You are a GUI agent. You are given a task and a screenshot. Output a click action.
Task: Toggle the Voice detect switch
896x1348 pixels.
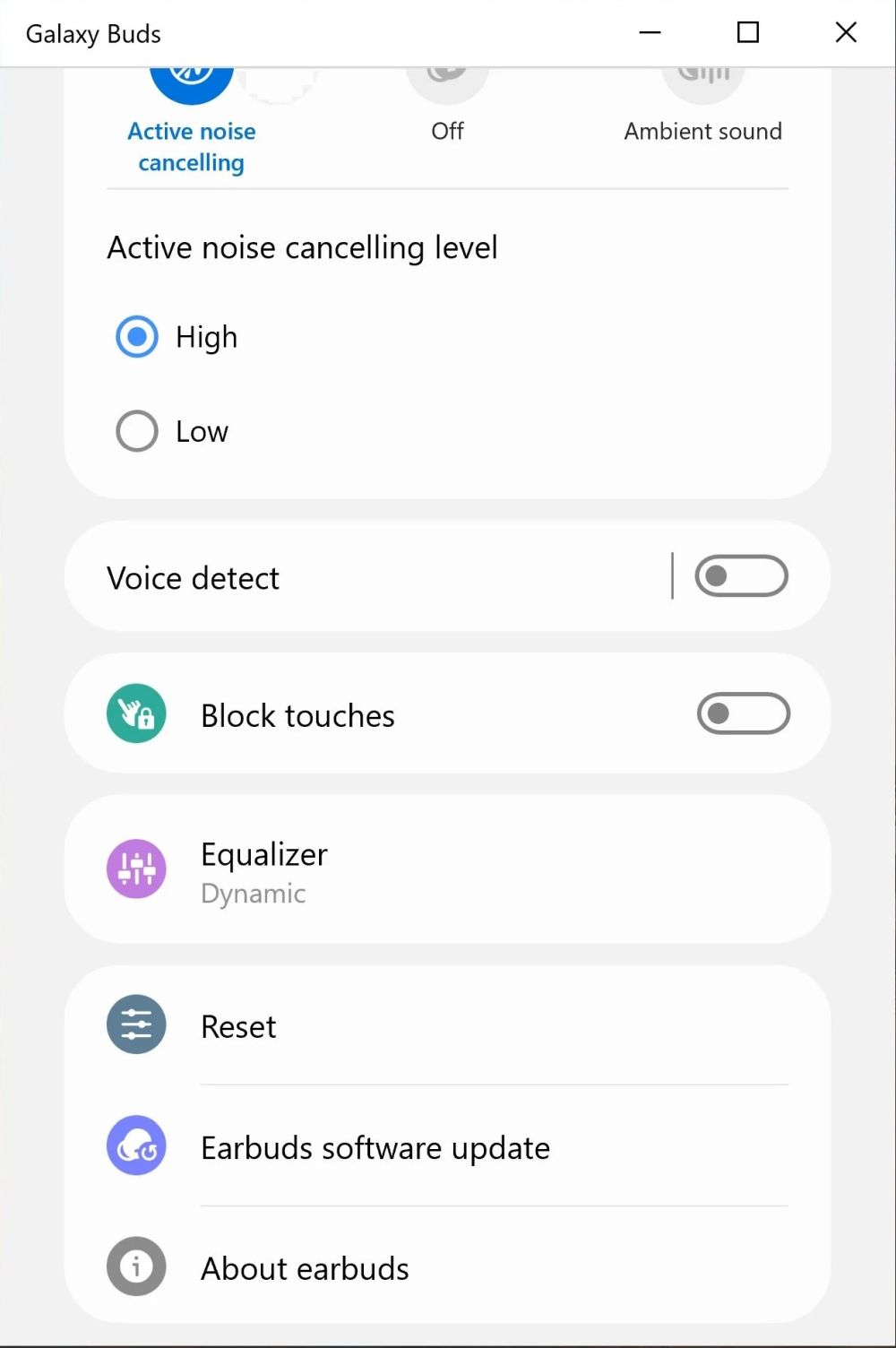[741, 576]
